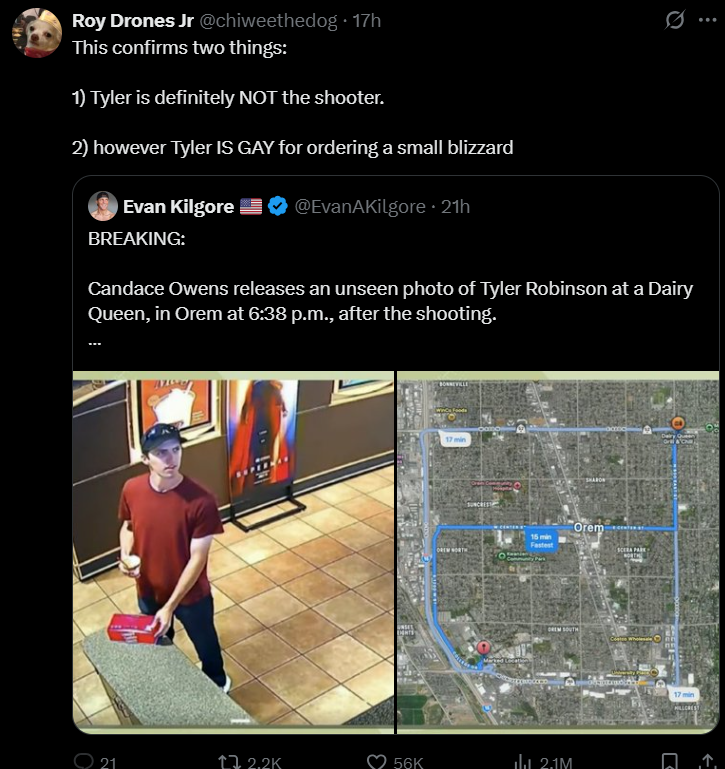Screen dimensions: 725x769
Task: Open the tweet's overflow menu
Action: pos(707,21)
